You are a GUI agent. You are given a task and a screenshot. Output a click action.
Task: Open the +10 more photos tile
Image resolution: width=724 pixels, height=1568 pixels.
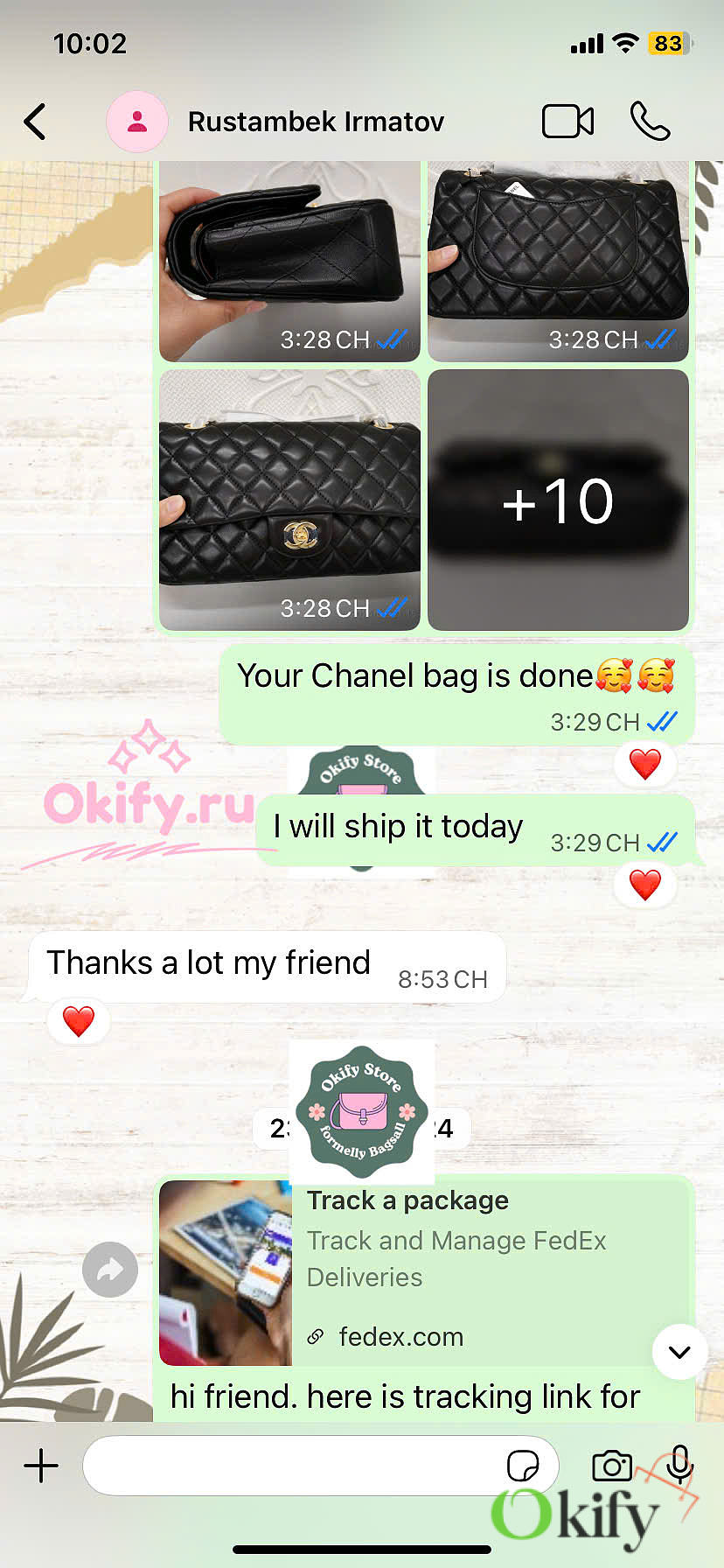tap(558, 500)
